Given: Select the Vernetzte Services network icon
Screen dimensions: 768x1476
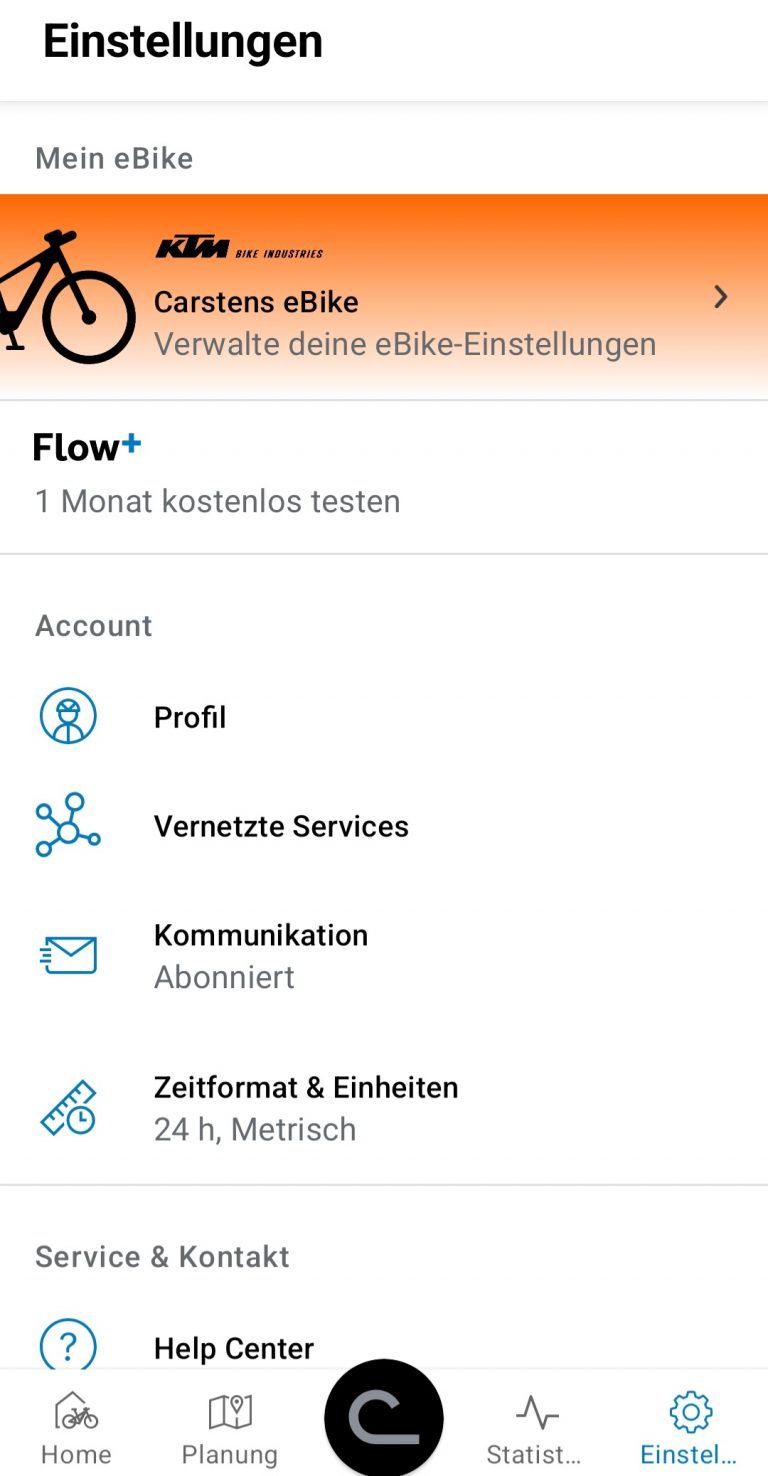Looking at the screenshot, I should point(67,825).
